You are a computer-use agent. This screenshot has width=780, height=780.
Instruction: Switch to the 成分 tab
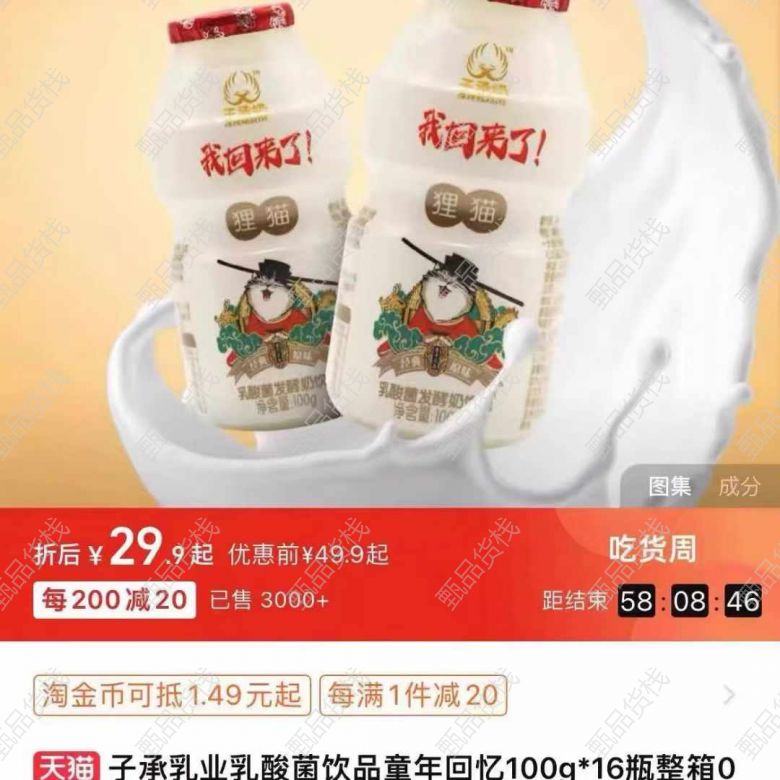pos(739,487)
